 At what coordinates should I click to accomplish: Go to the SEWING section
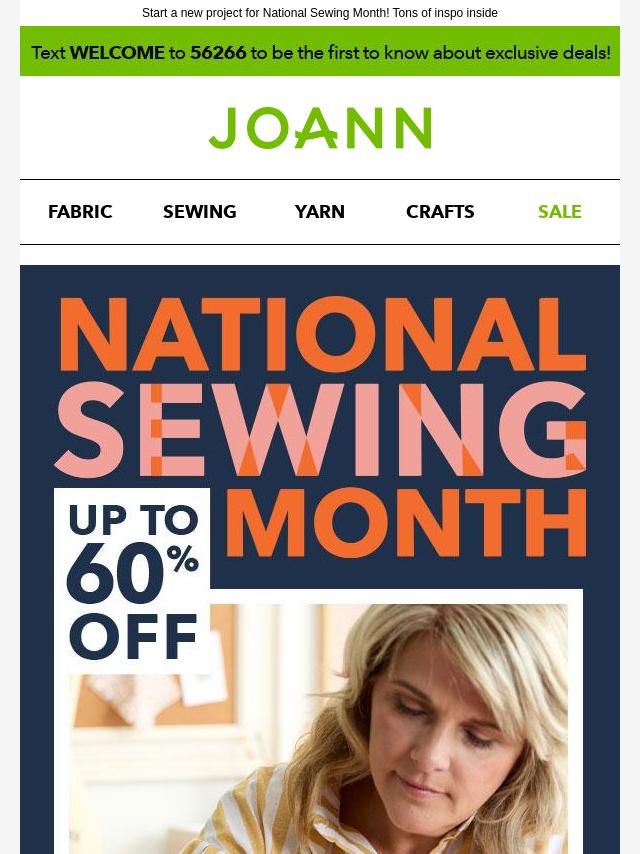200,212
